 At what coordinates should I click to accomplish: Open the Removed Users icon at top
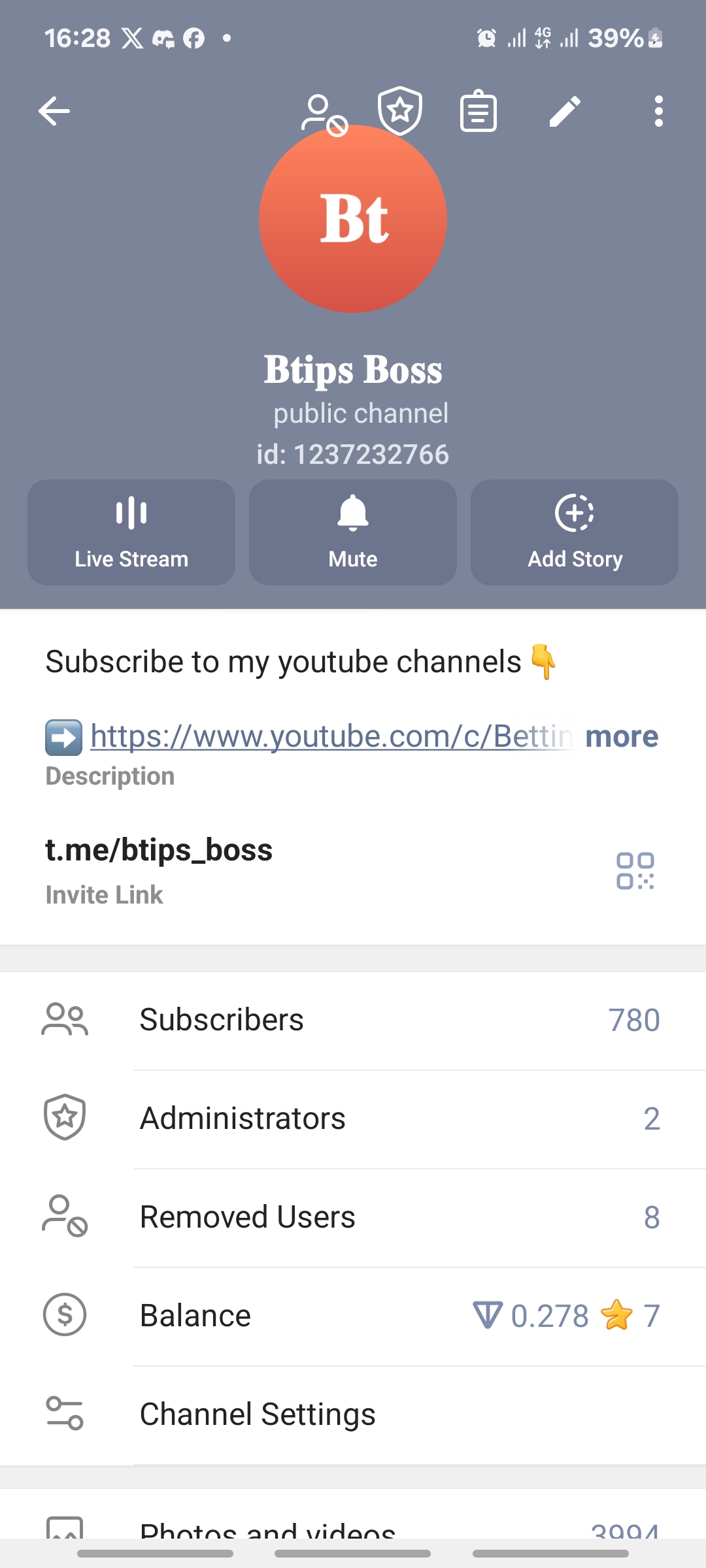coord(323,111)
